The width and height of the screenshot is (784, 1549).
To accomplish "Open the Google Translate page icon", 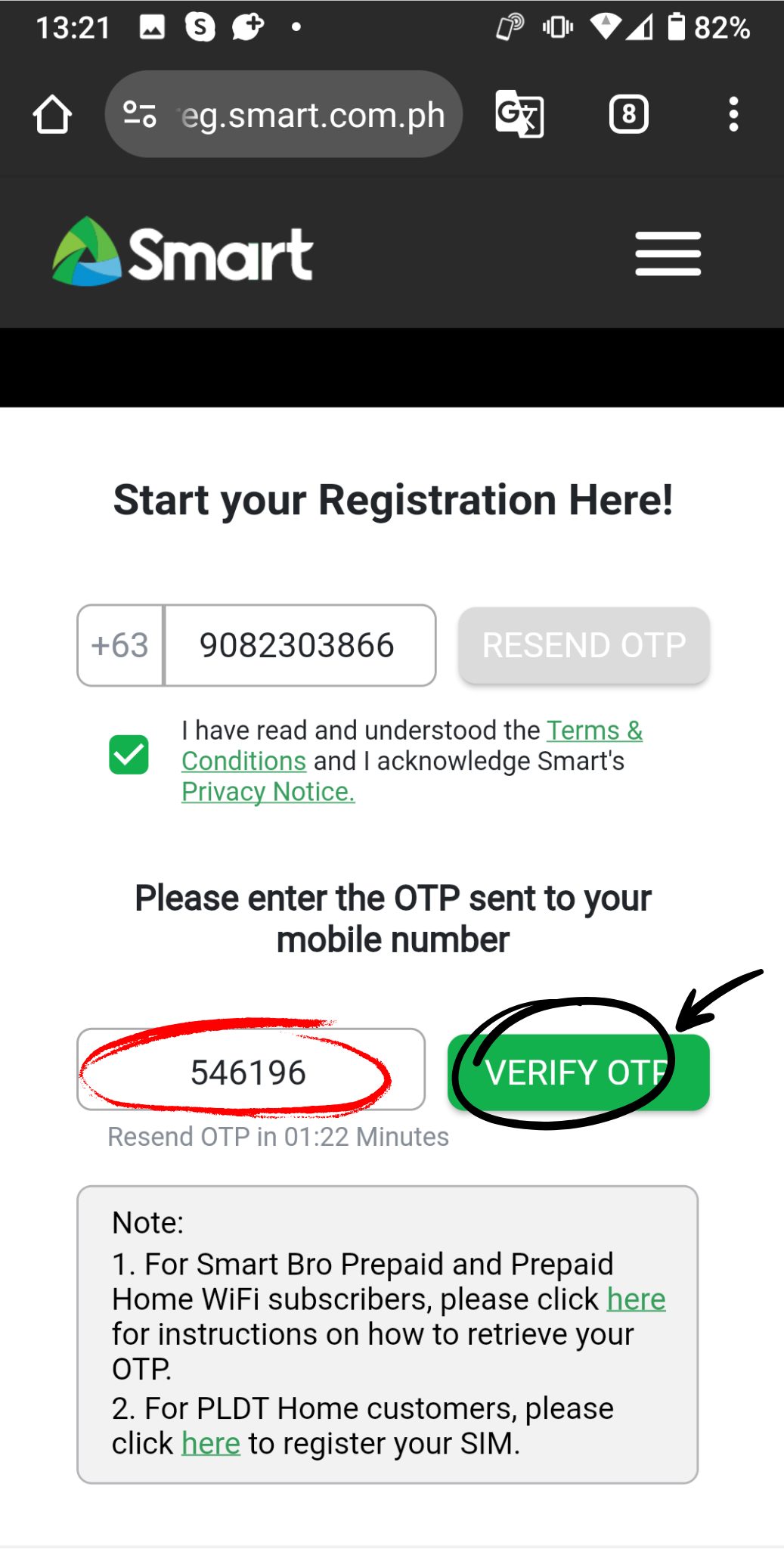I will (x=519, y=114).
